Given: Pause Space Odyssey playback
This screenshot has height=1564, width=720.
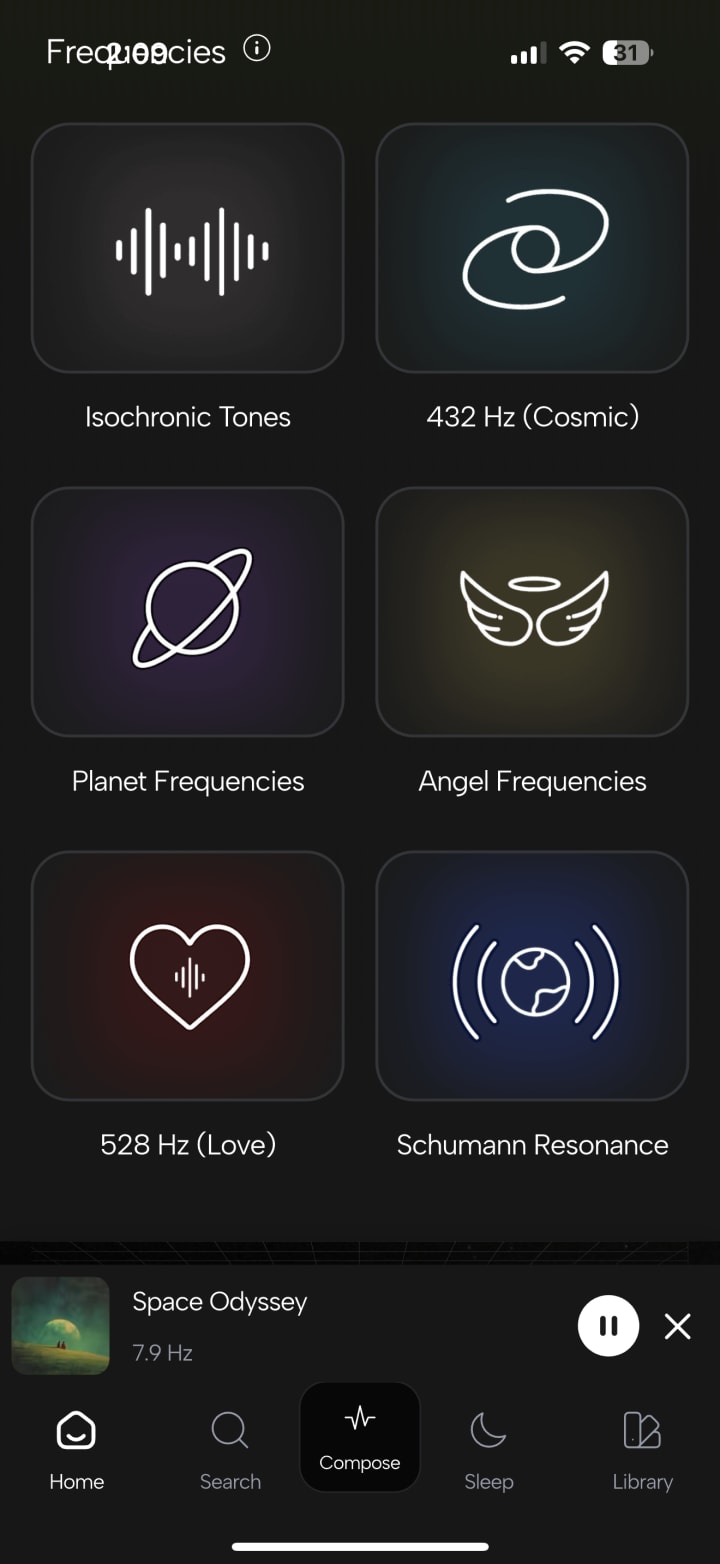Looking at the screenshot, I should click(x=608, y=1326).
